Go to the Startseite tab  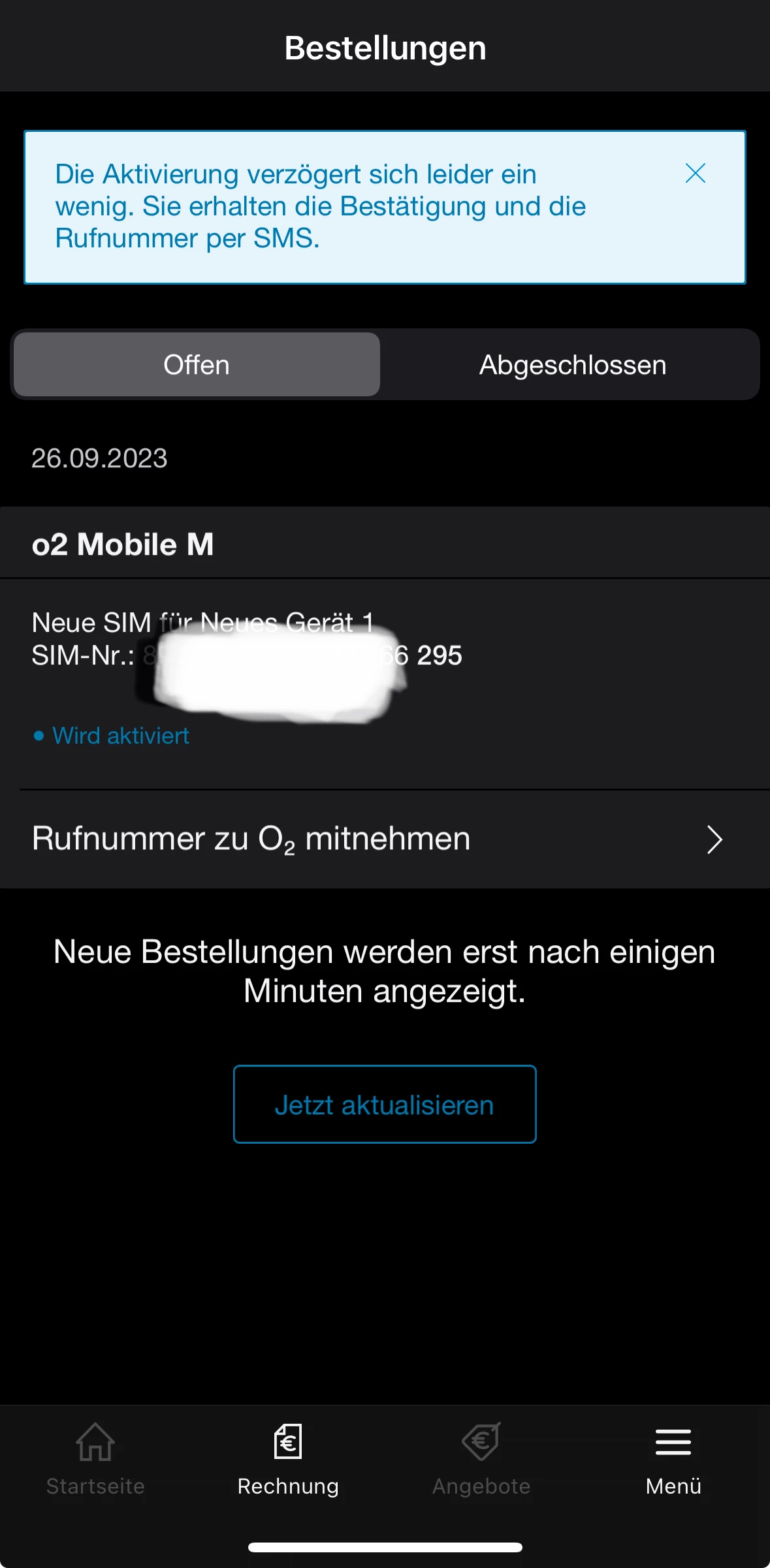click(95, 1459)
